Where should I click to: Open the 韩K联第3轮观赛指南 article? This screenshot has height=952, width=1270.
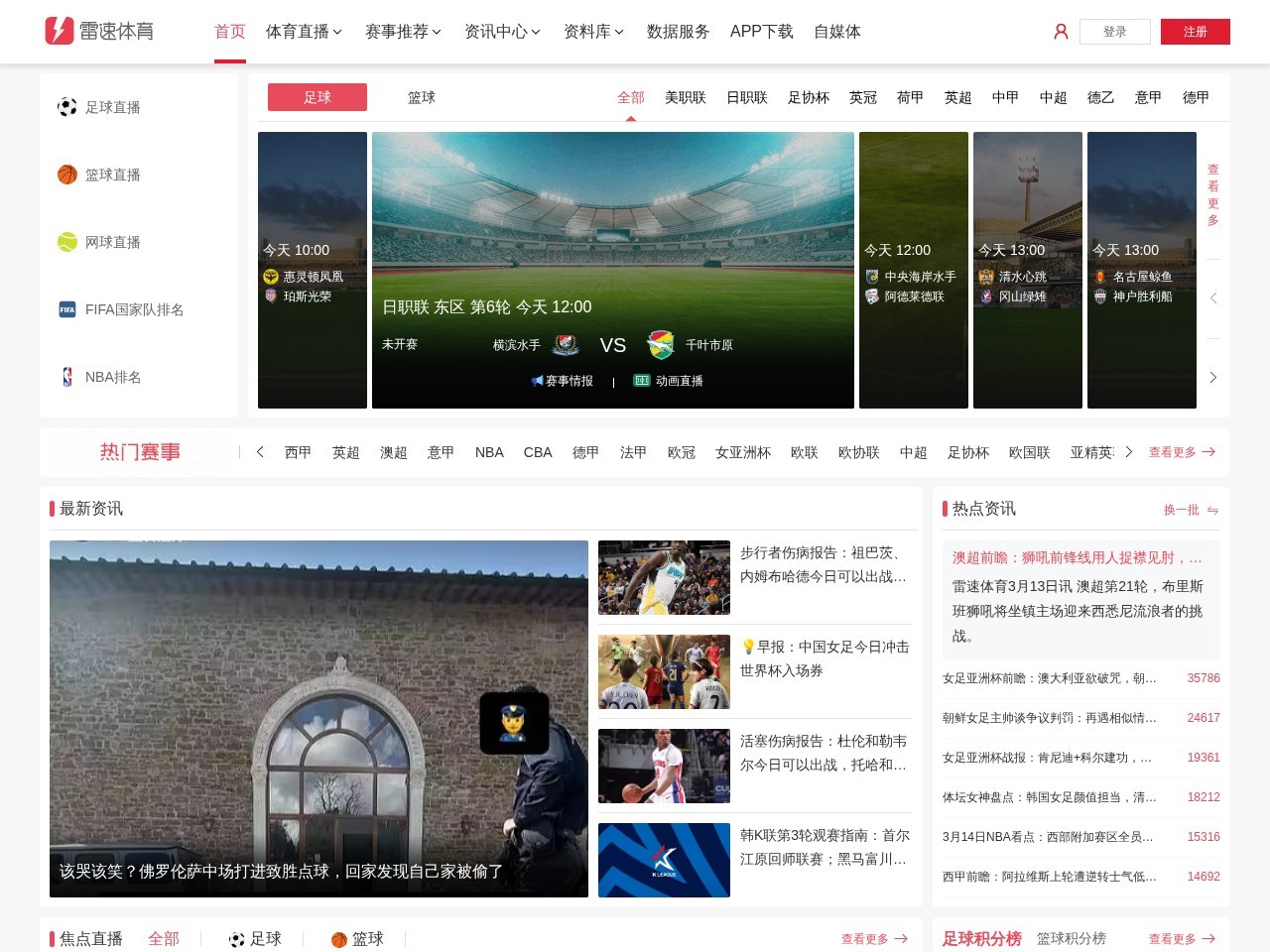pos(824,847)
